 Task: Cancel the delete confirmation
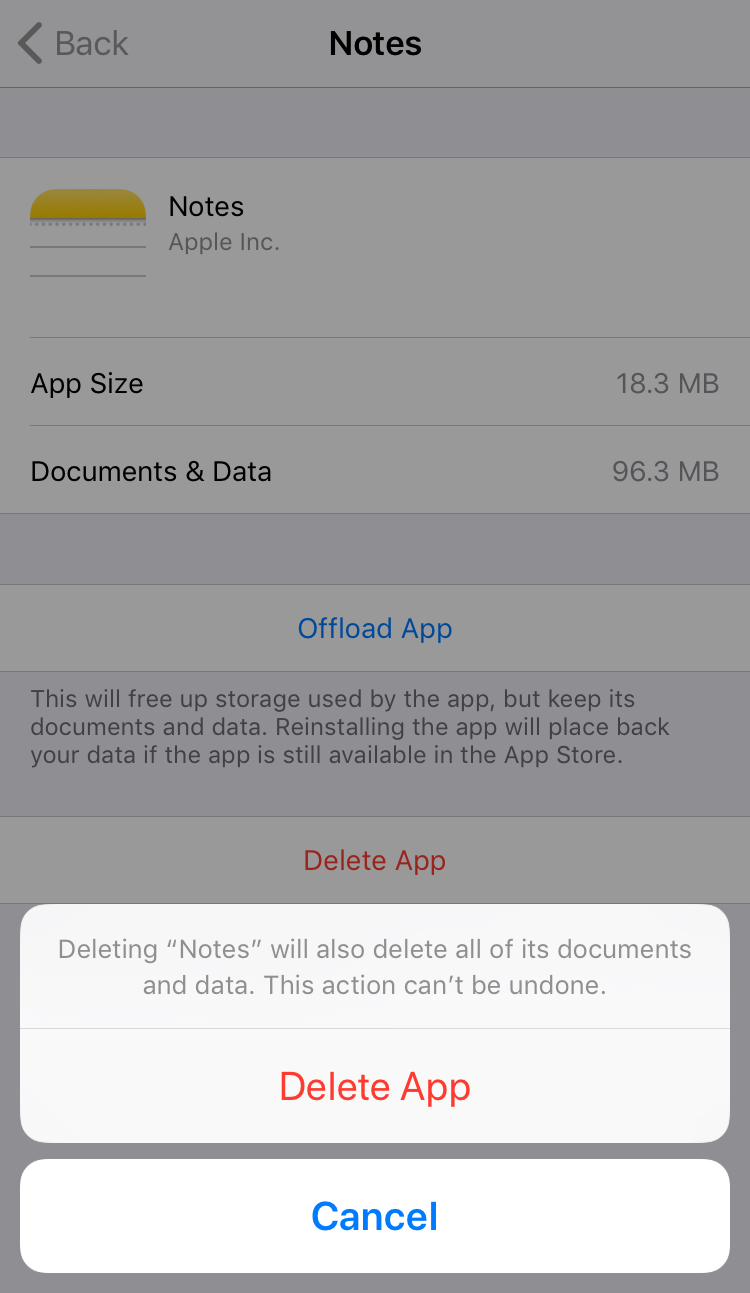click(x=375, y=1216)
